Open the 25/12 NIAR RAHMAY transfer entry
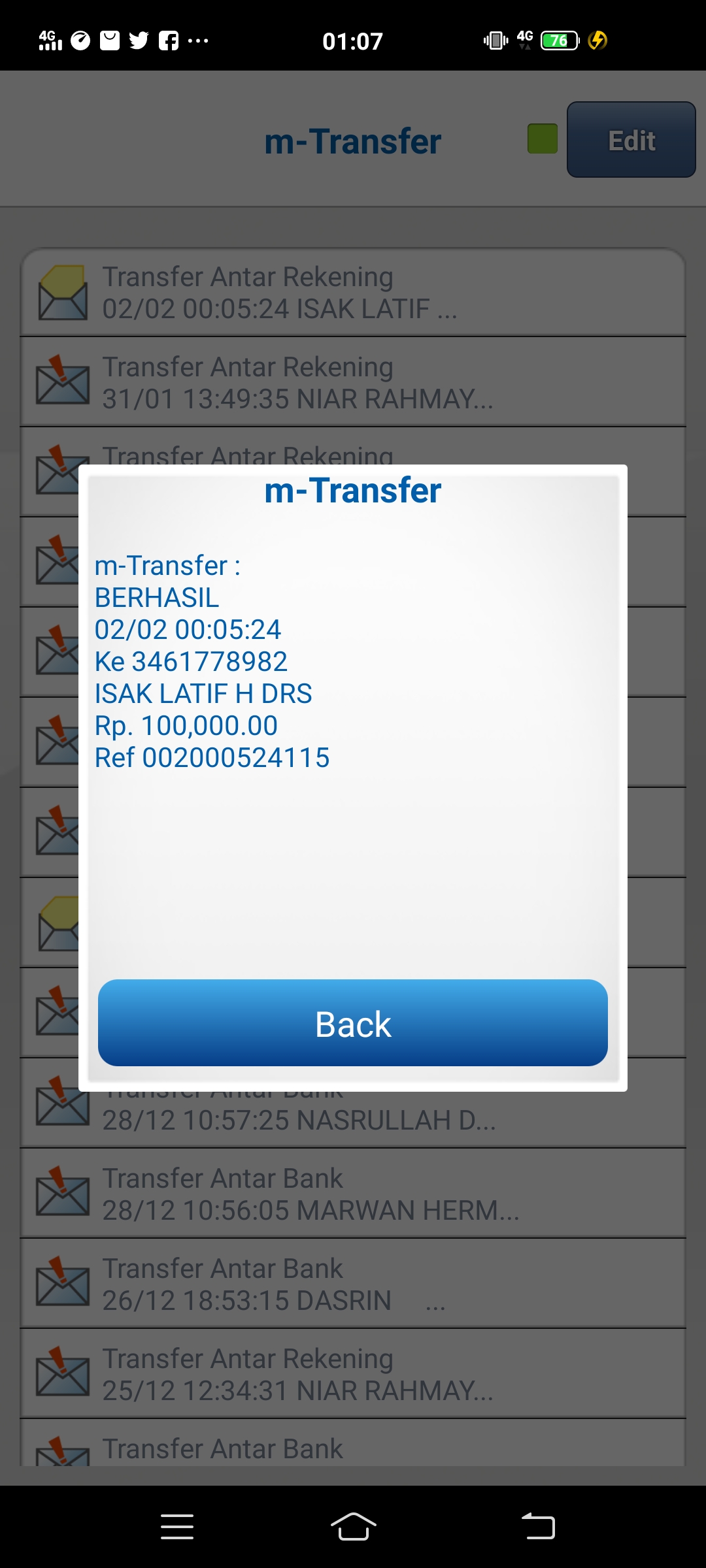 (353, 1375)
